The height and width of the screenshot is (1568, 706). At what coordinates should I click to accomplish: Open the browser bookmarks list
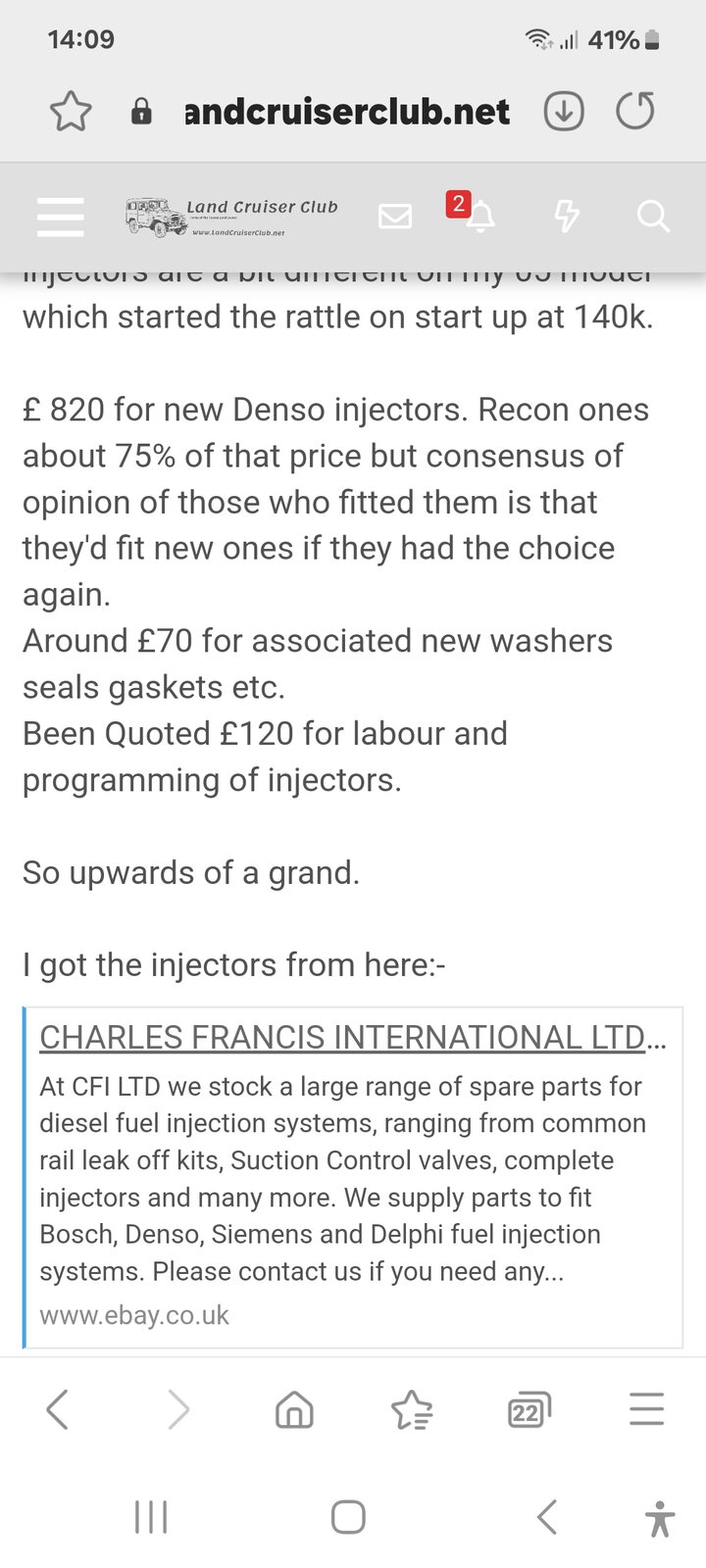(412, 1411)
